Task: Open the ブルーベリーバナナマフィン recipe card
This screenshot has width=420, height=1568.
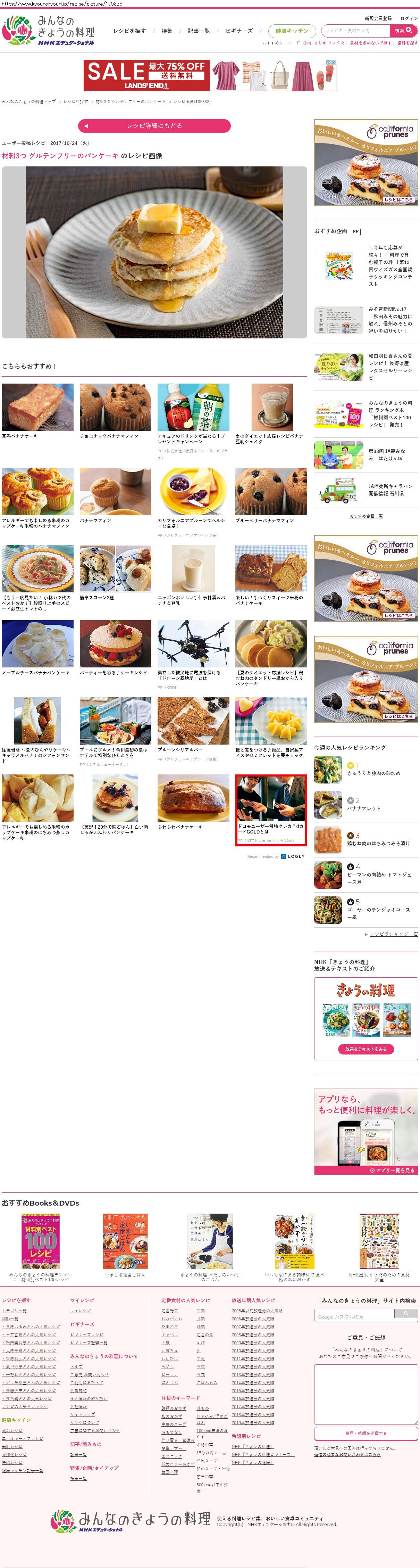Action: 271,492
